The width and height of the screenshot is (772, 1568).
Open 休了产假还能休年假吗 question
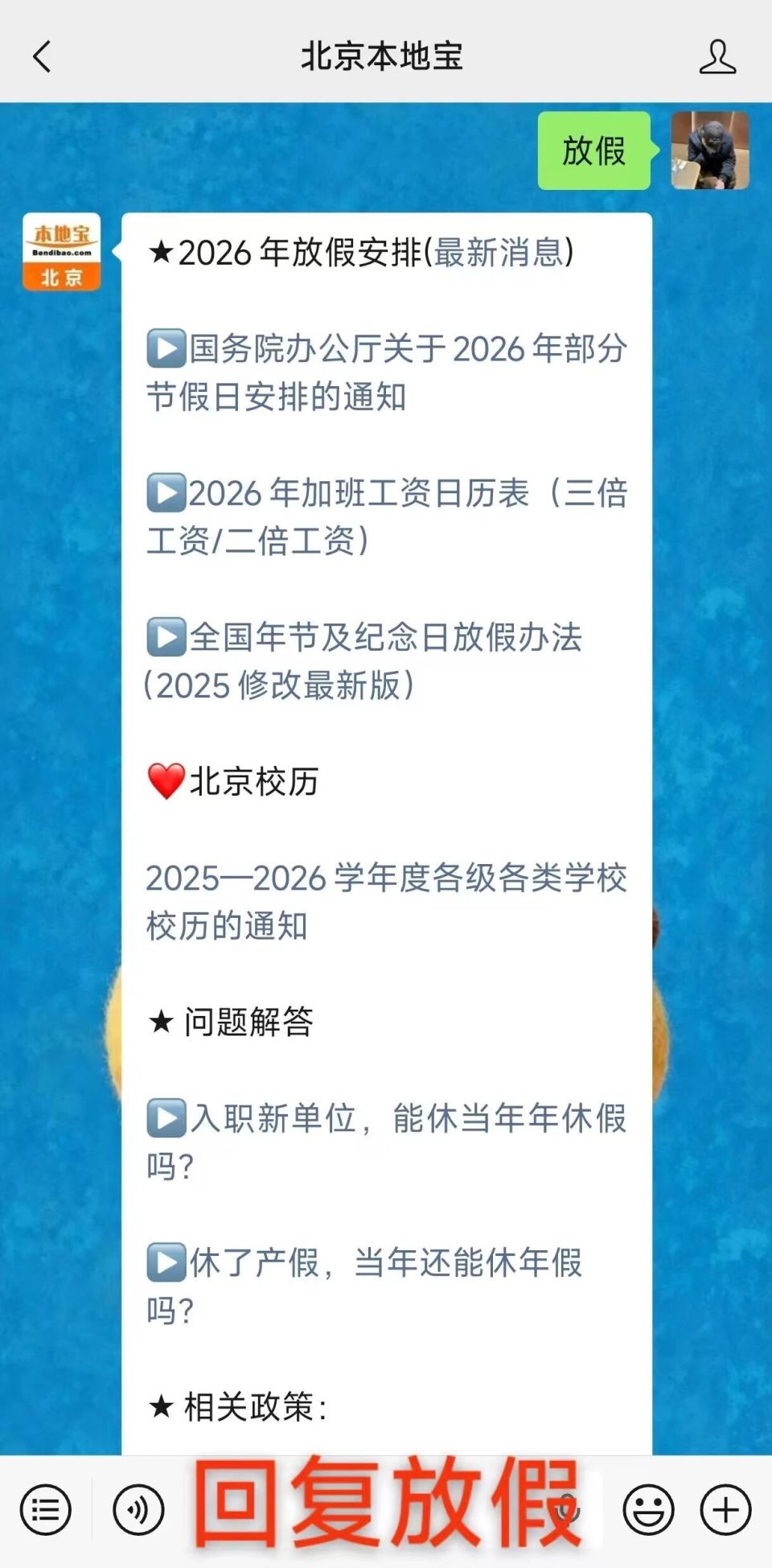pos(362,1287)
